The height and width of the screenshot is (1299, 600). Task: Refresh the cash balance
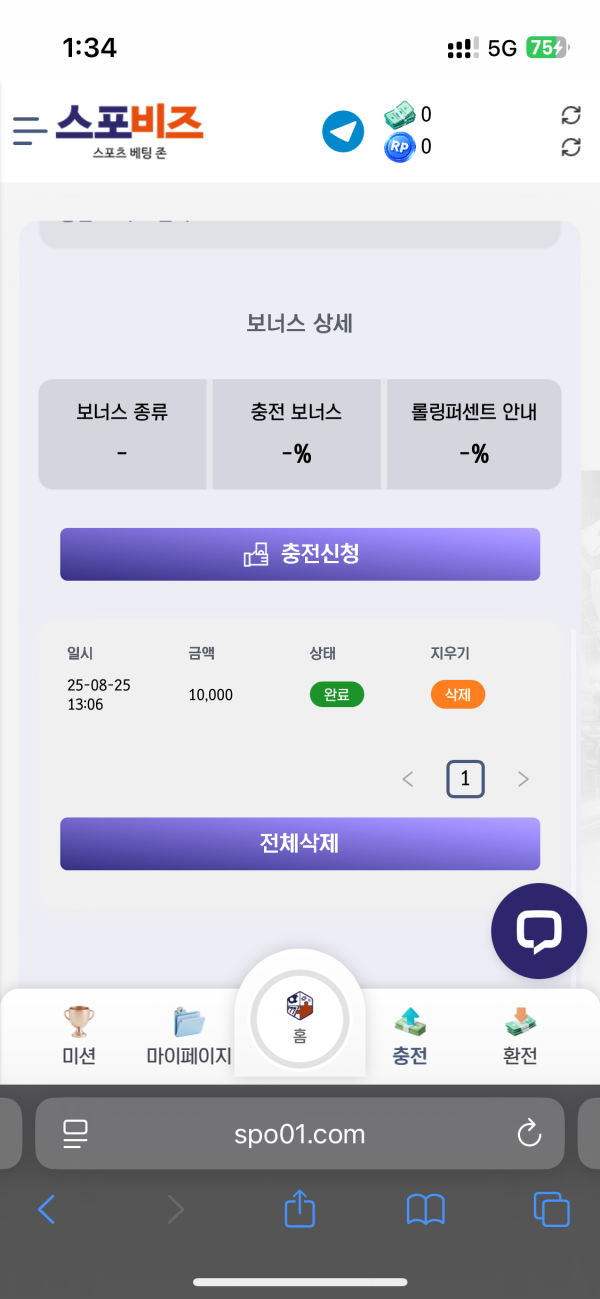[571, 115]
